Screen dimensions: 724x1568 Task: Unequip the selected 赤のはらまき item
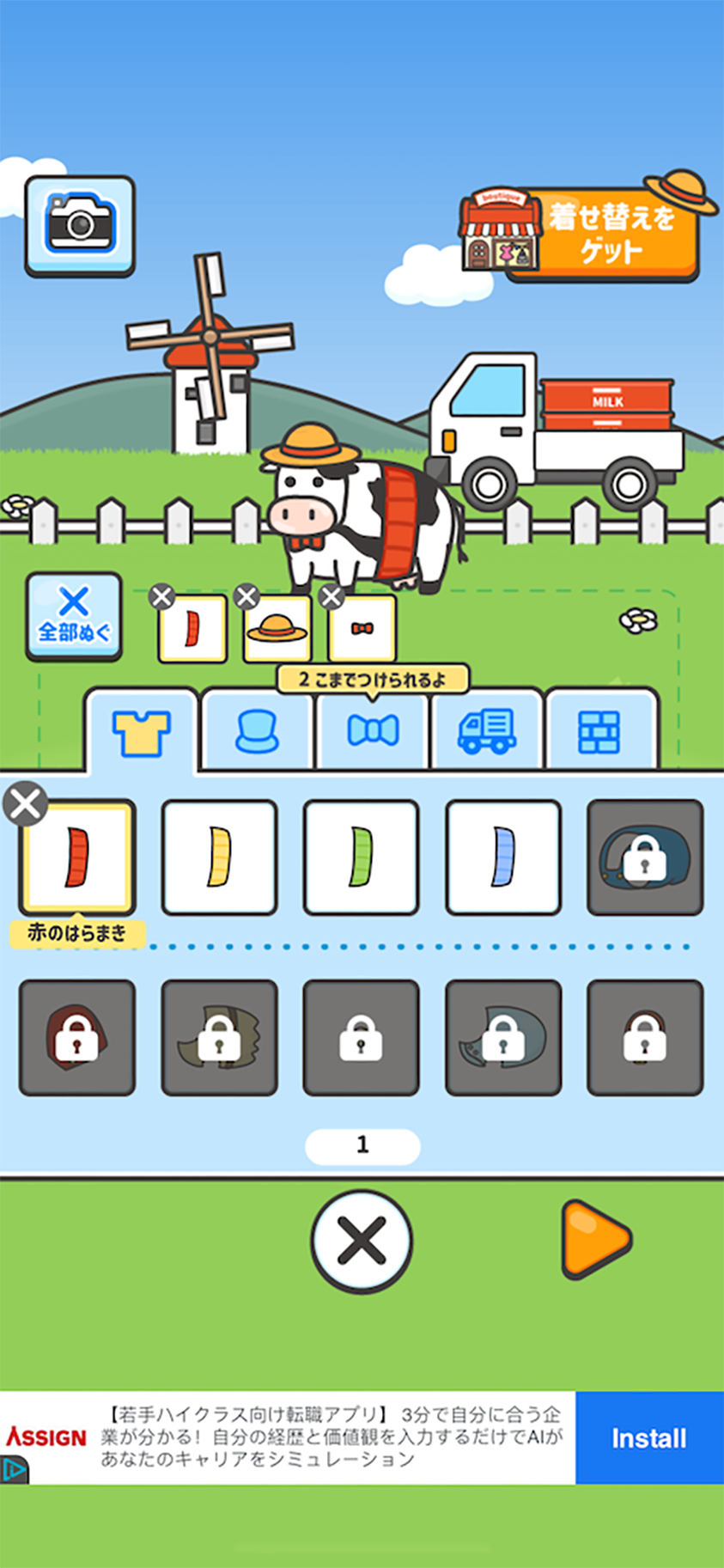(x=26, y=804)
